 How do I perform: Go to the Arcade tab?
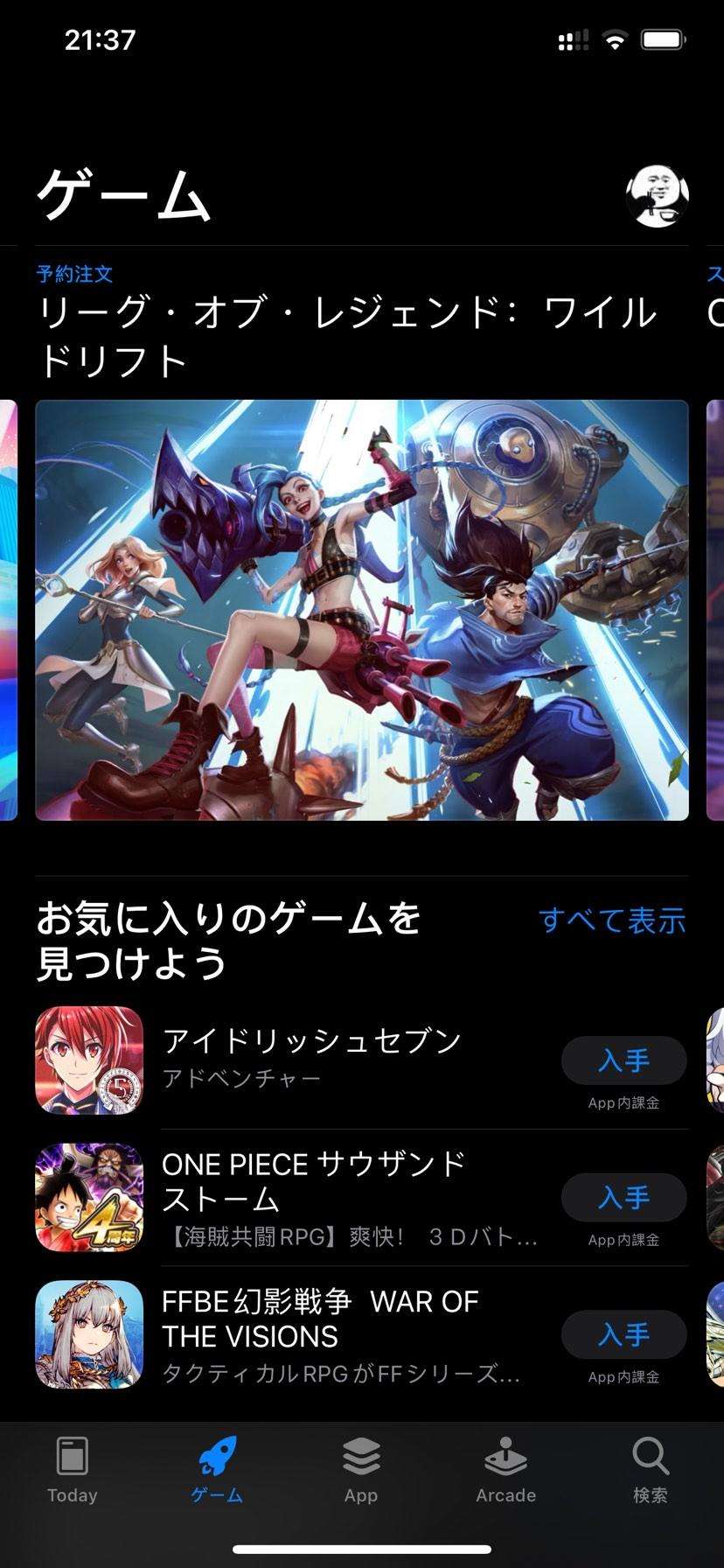[505, 1470]
